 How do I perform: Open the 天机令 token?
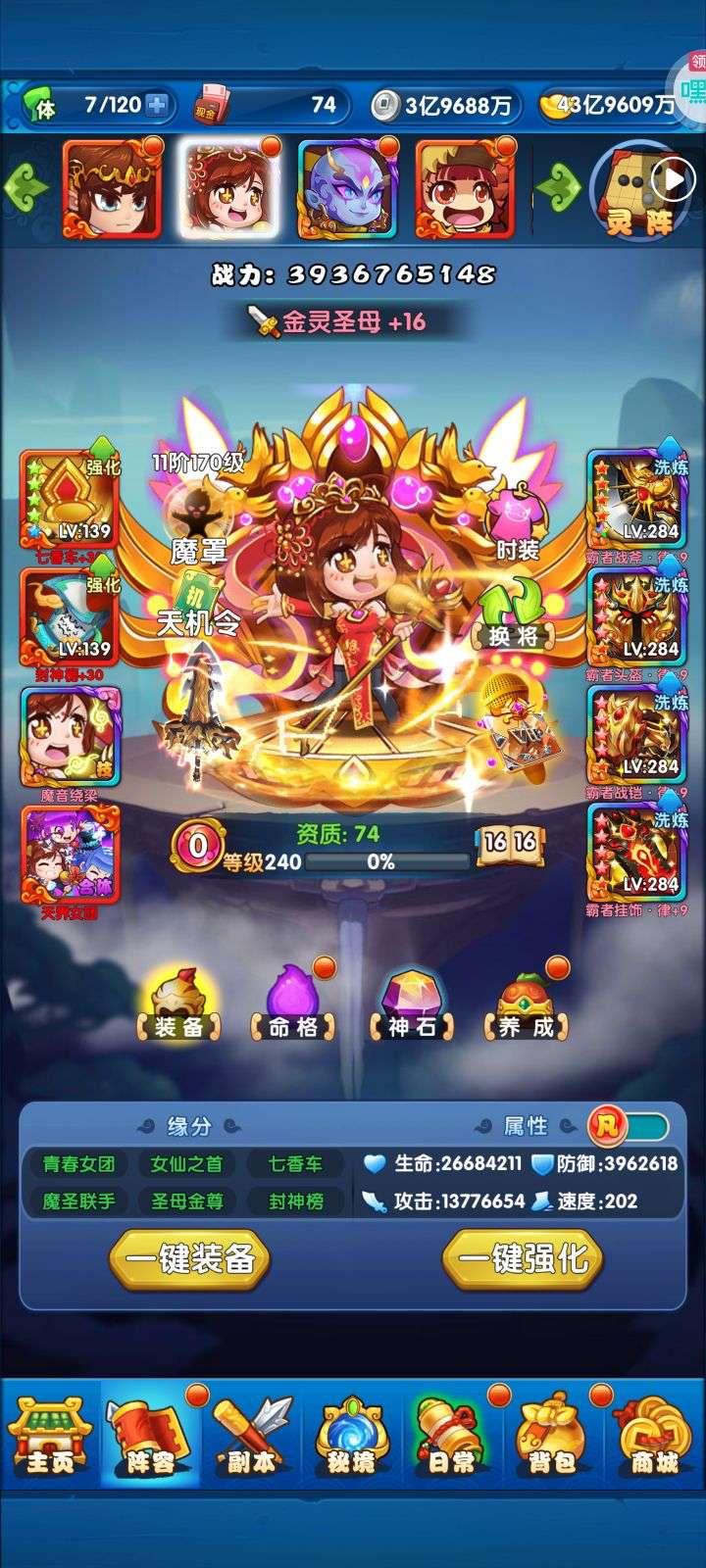(x=197, y=608)
